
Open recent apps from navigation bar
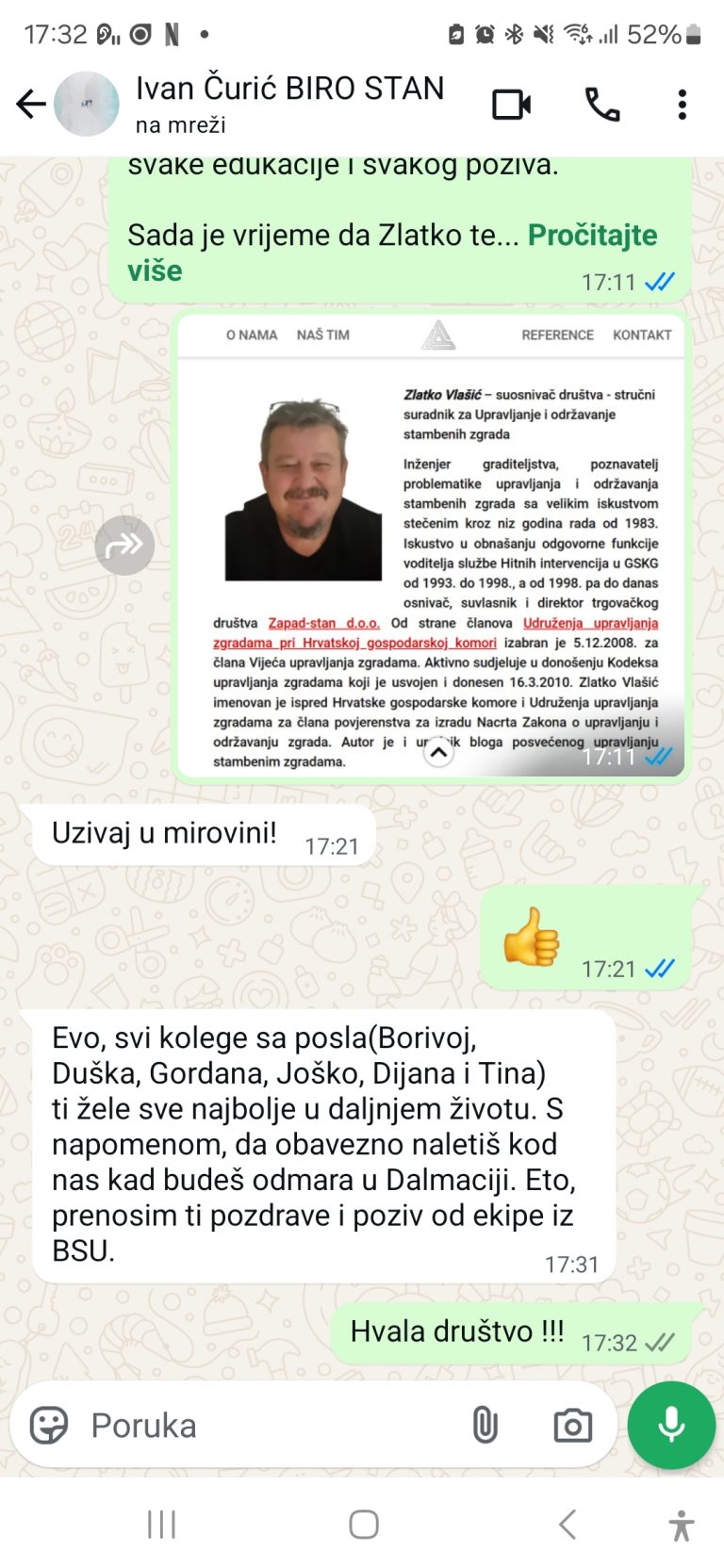161,1524
